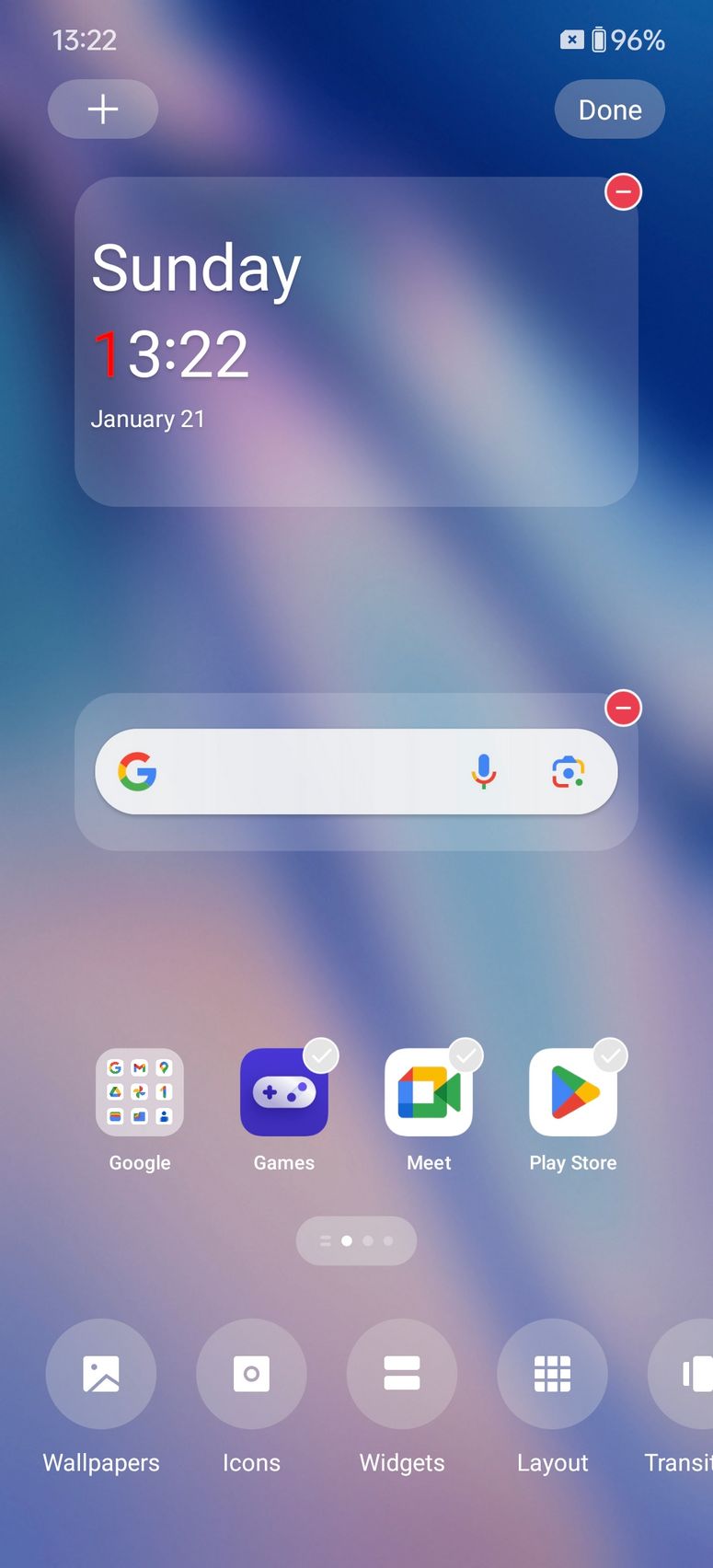Viewport: 713px width, 1568px height.
Task: Open Google Lens from search widget
Action: pyautogui.click(x=569, y=771)
